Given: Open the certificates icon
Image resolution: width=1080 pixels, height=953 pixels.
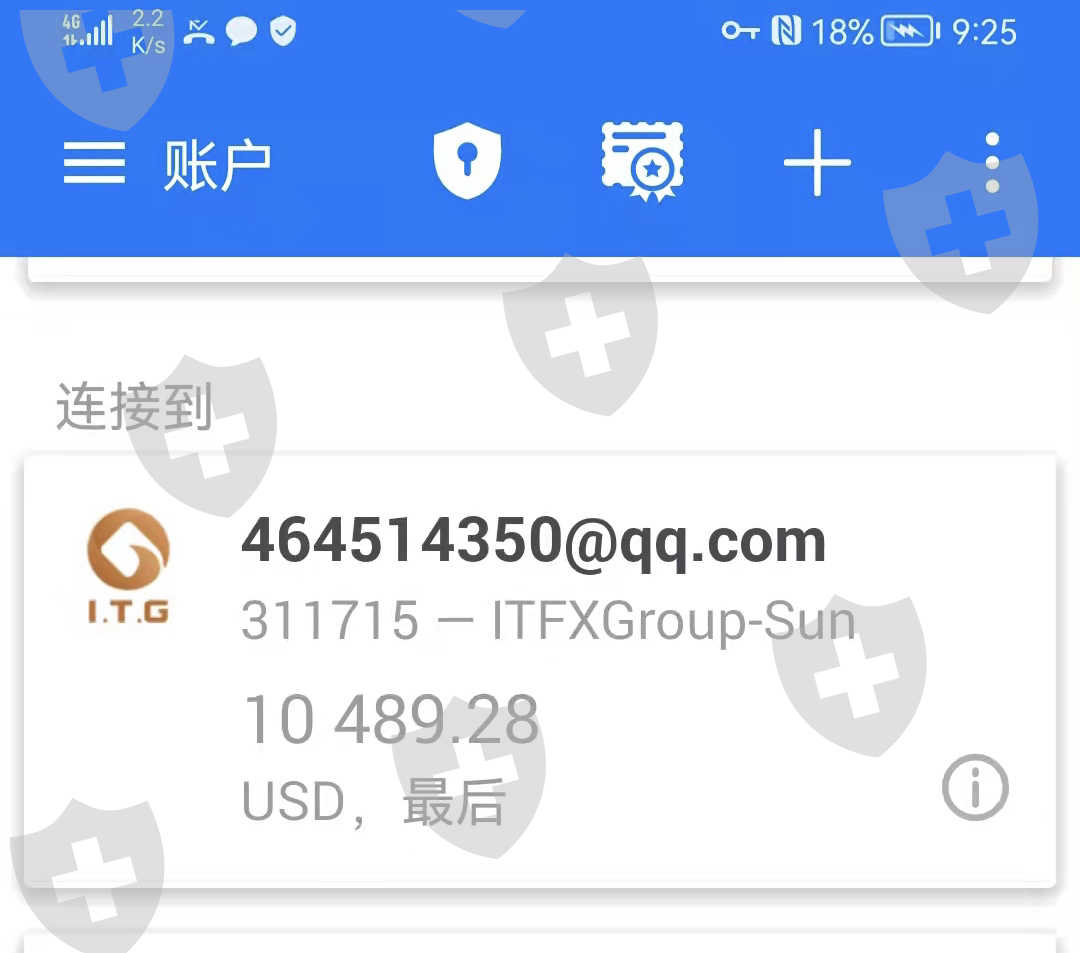Looking at the screenshot, I should (643, 162).
